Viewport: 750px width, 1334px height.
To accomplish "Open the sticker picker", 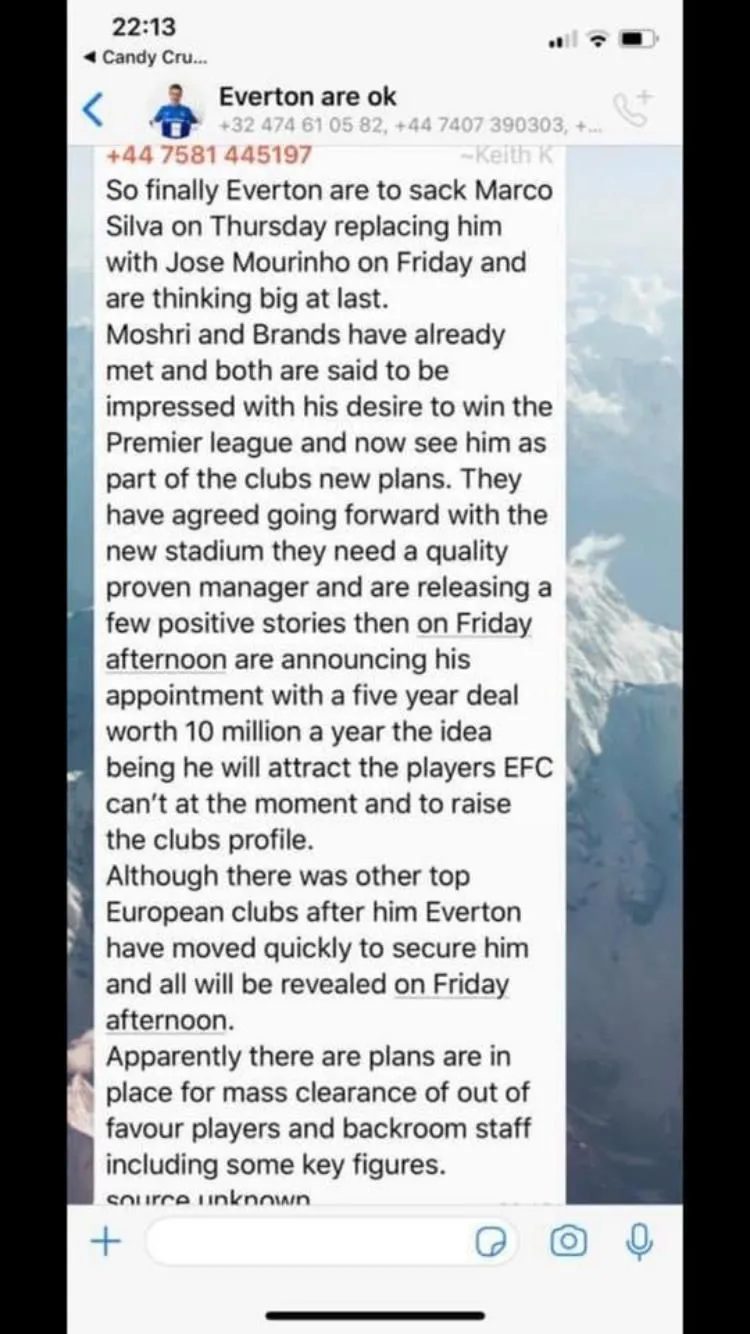I will tap(490, 1242).
